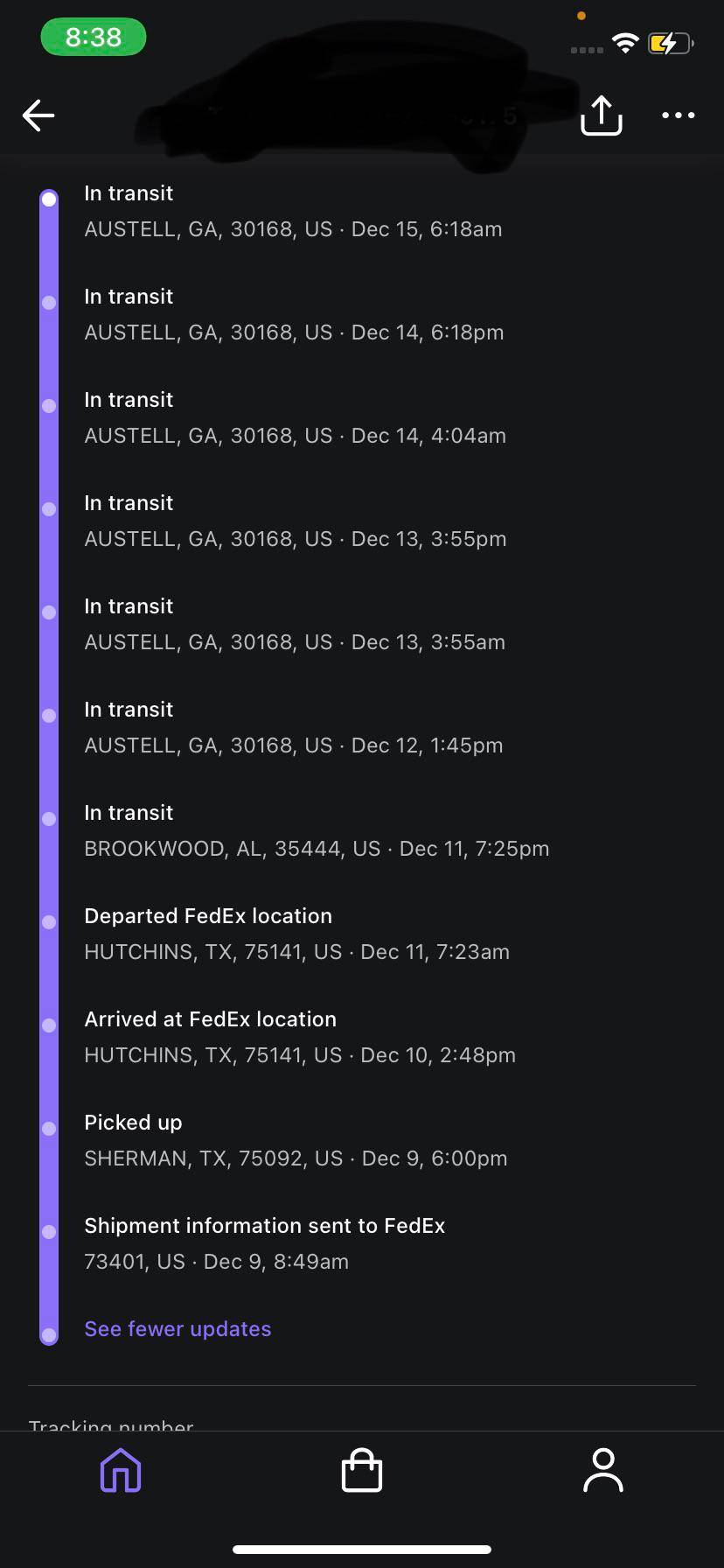
Task: Select the Picked up SHERMAN TX event
Action: 262,1139
